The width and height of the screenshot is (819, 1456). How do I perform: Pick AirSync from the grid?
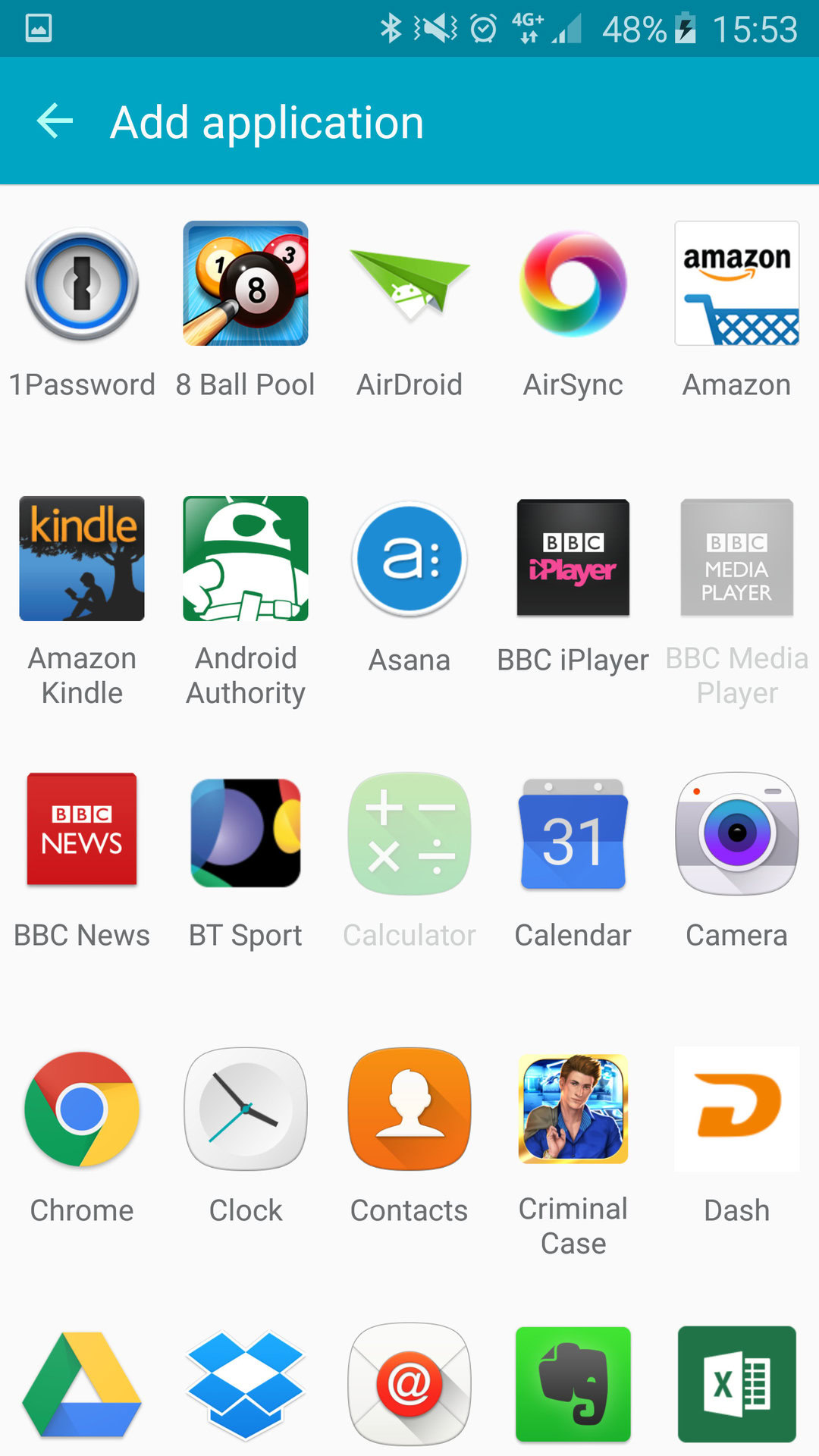click(573, 284)
